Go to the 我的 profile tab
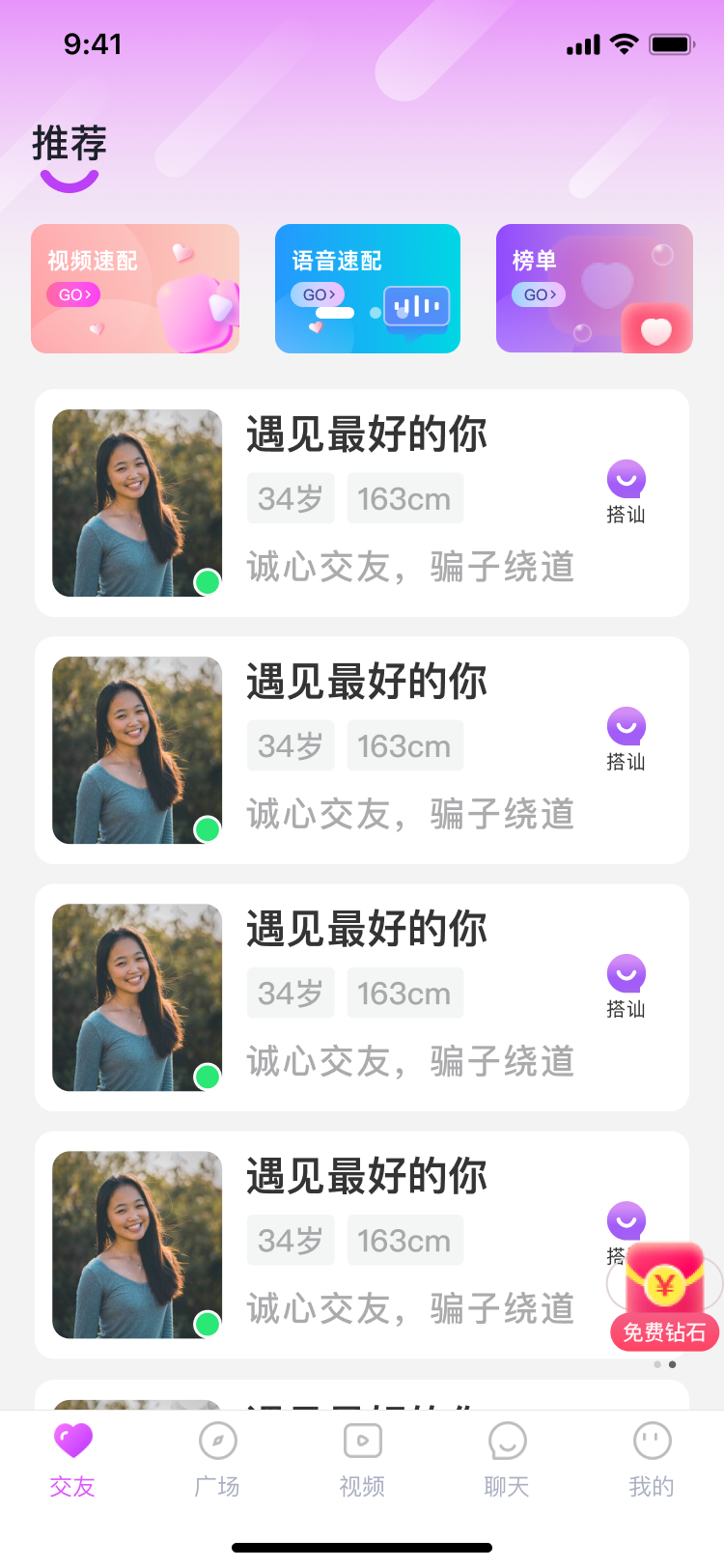 point(652,1459)
